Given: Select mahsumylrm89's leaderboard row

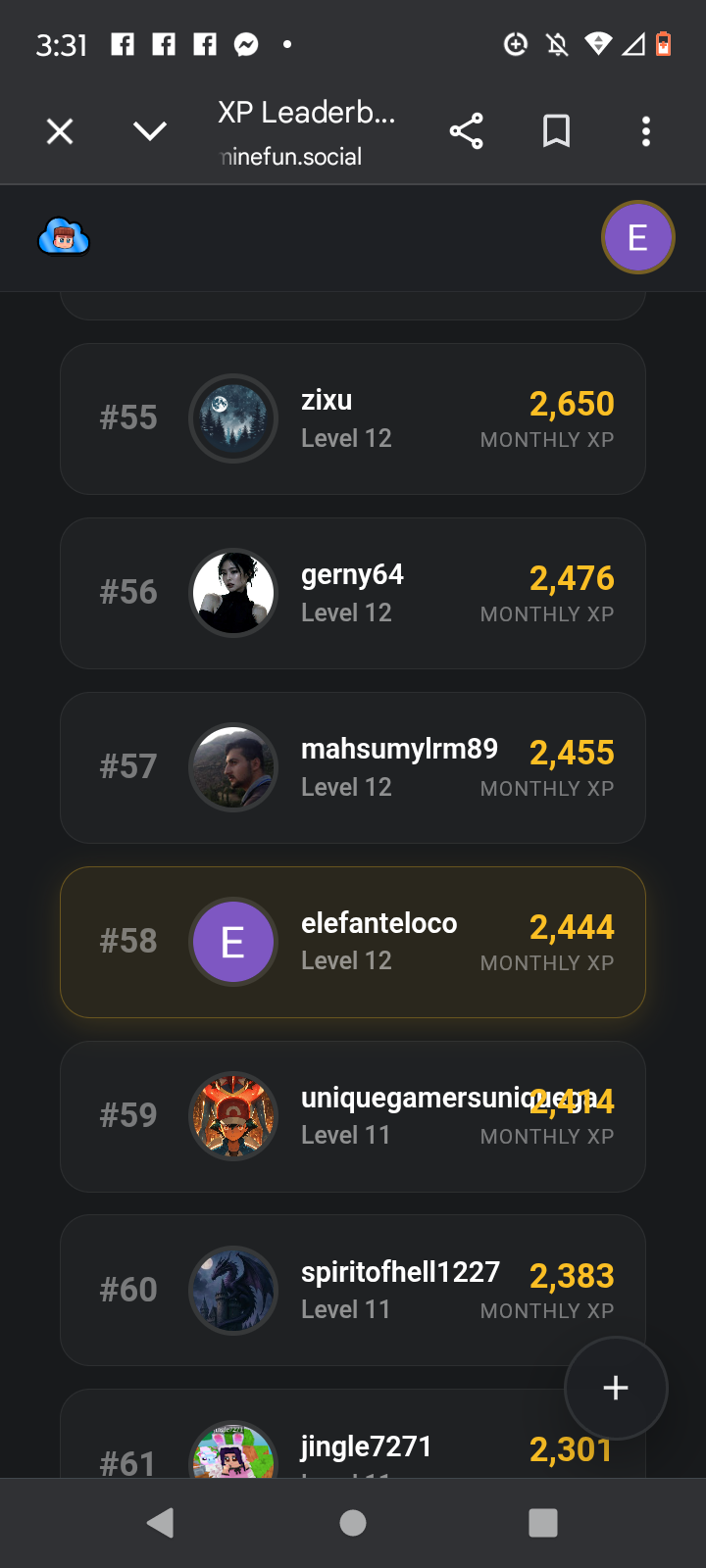Looking at the screenshot, I should point(353,767).
